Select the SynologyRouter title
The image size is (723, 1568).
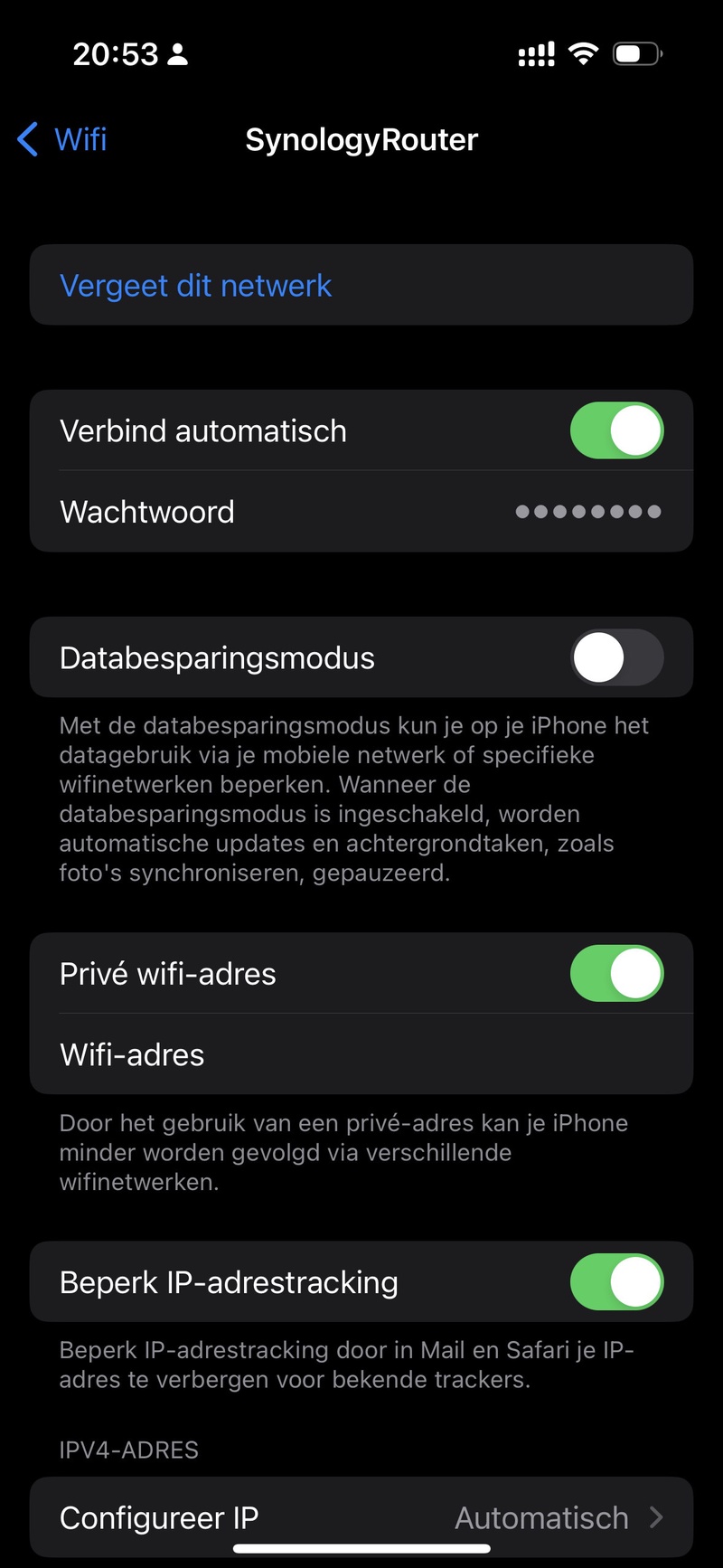[361, 139]
